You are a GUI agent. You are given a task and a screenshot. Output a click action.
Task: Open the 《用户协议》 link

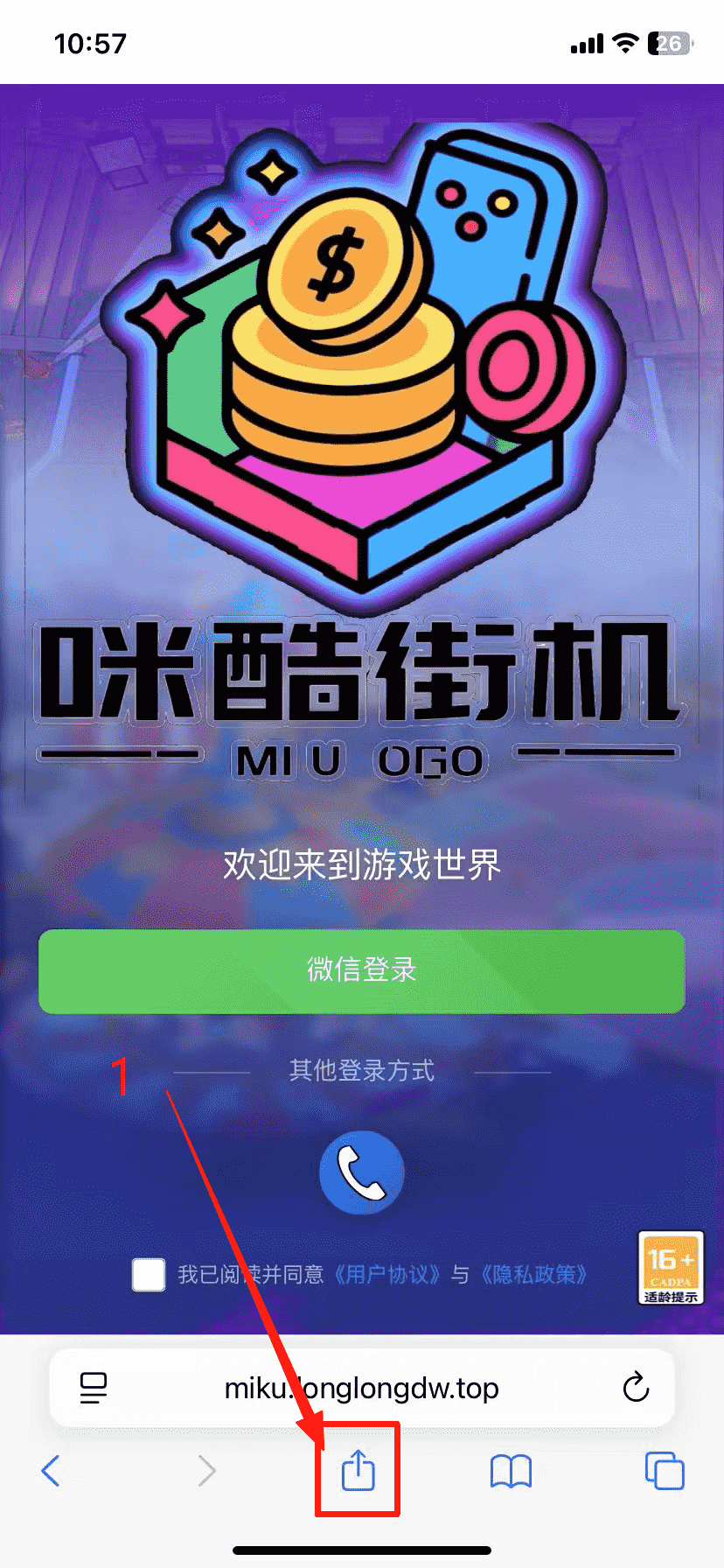[x=386, y=1275]
